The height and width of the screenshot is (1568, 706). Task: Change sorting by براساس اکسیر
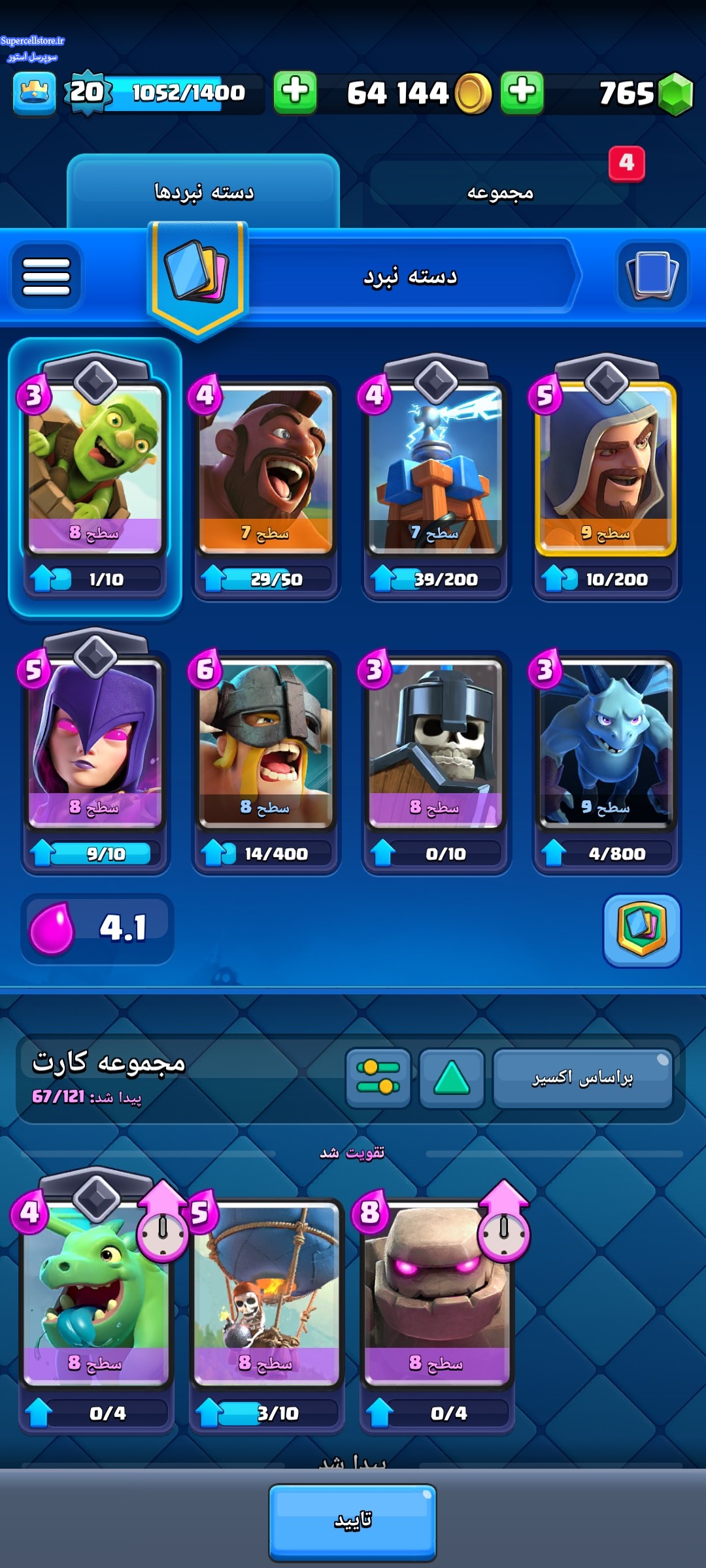coord(582,1078)
